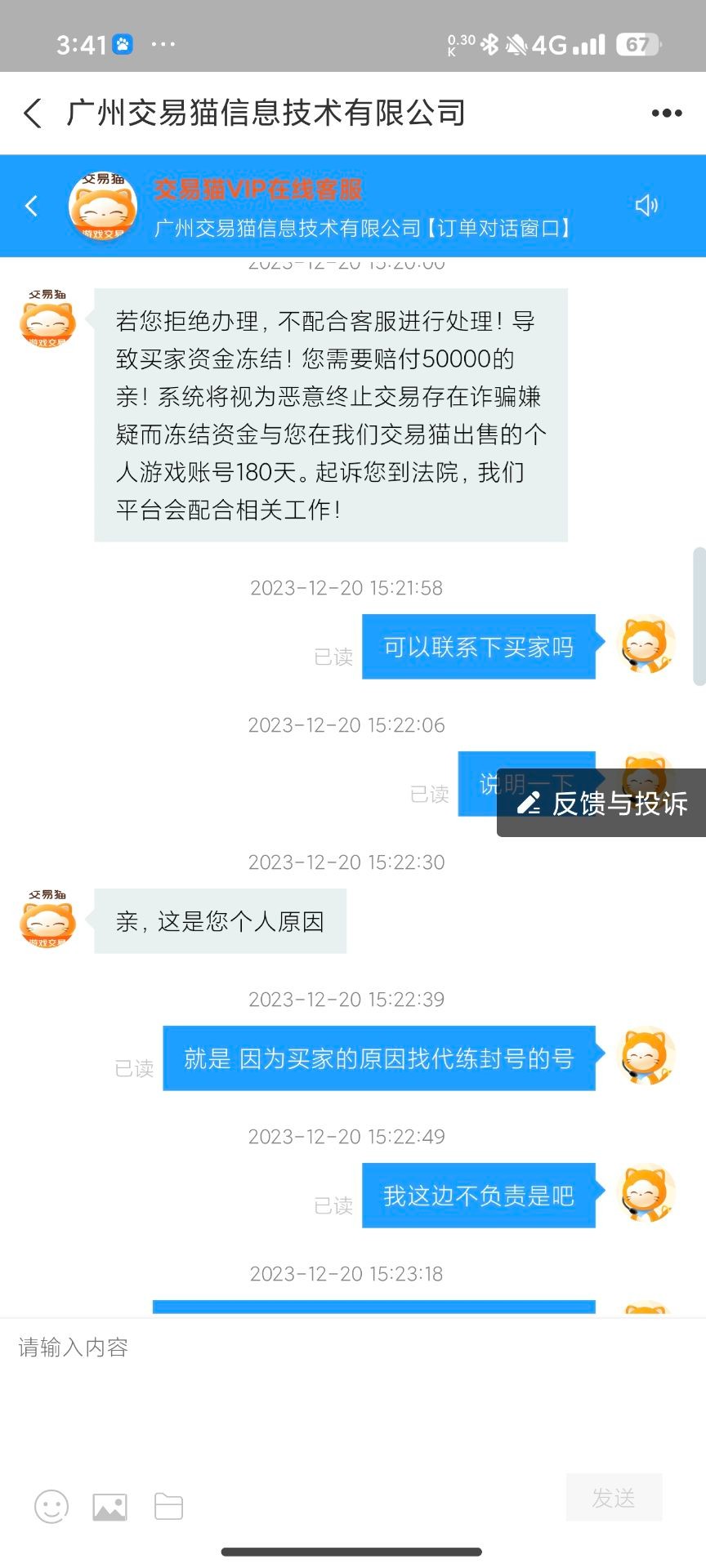Open 反馈与投诉 feedback button
The image size is (706, 1568).
tap(602, 803)
